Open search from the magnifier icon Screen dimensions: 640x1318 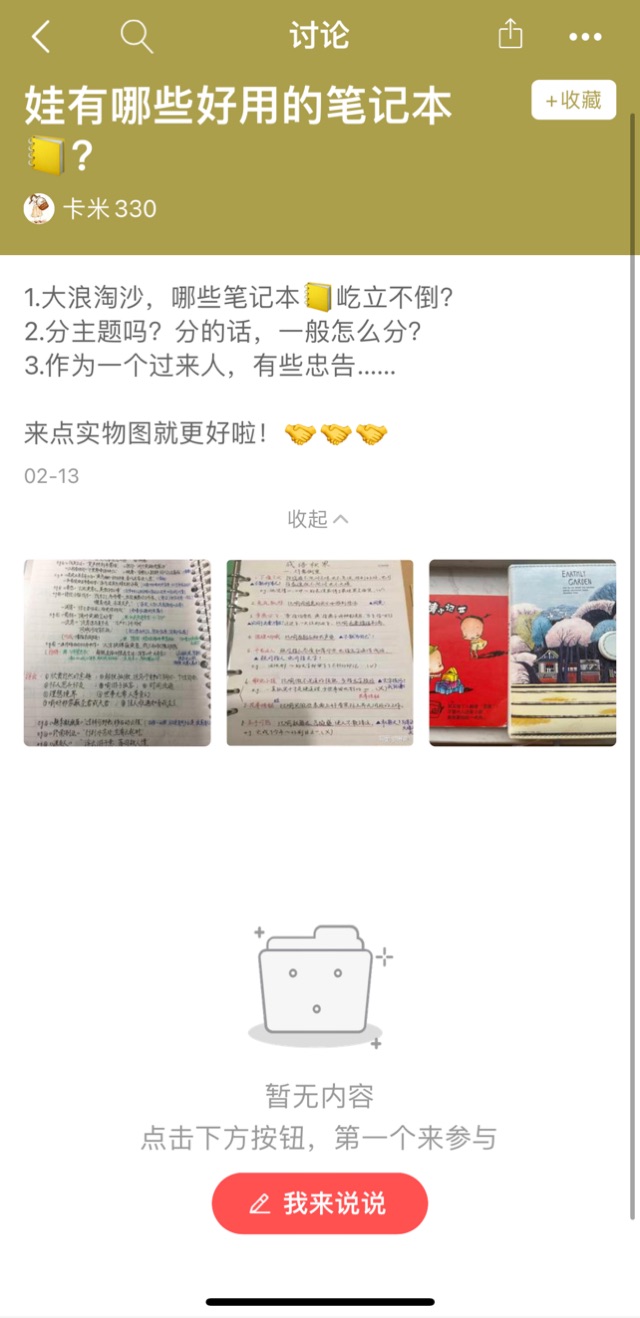(x=136, y=37)
